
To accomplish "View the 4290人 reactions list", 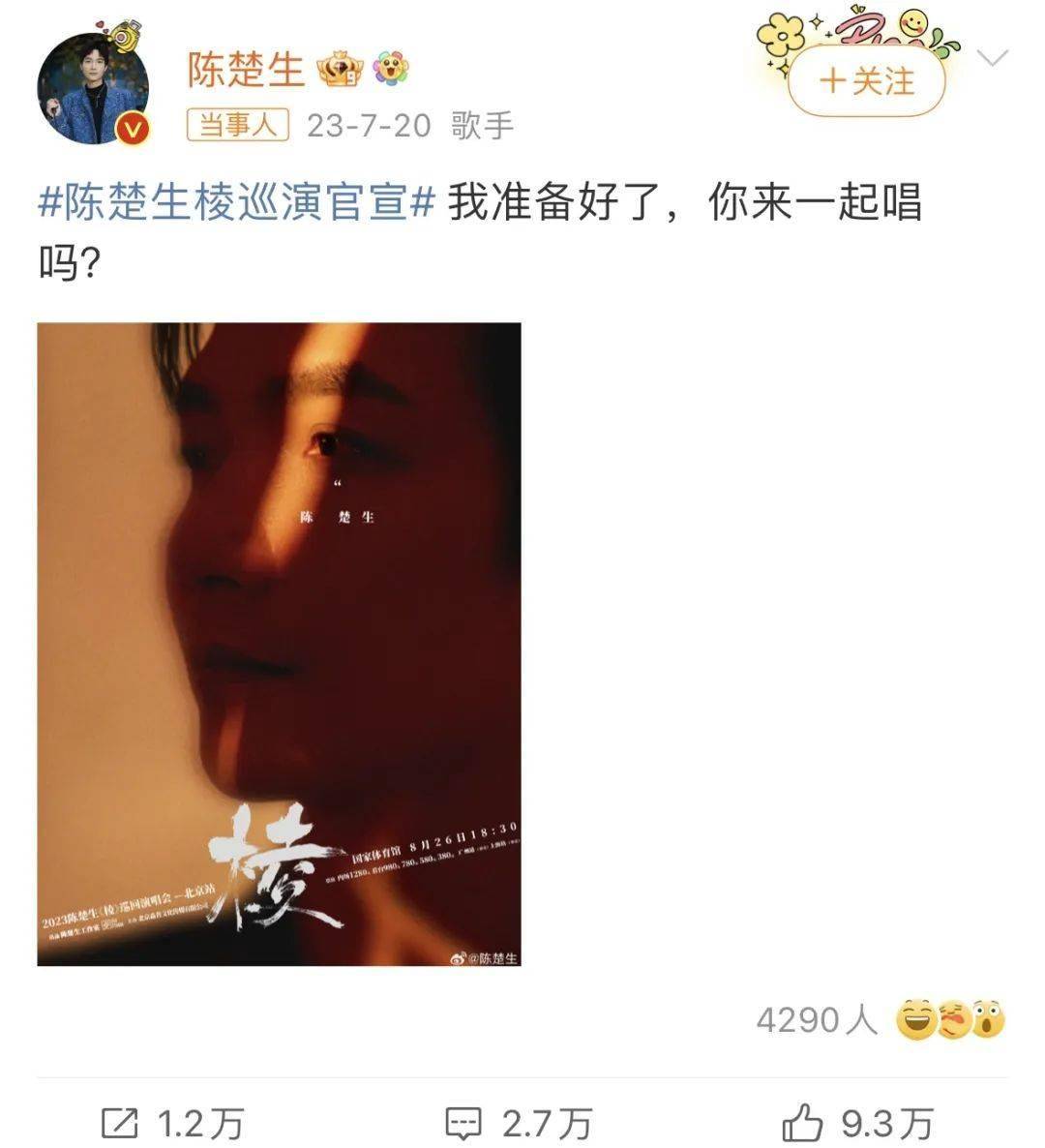I will [x=879, y=1019].
